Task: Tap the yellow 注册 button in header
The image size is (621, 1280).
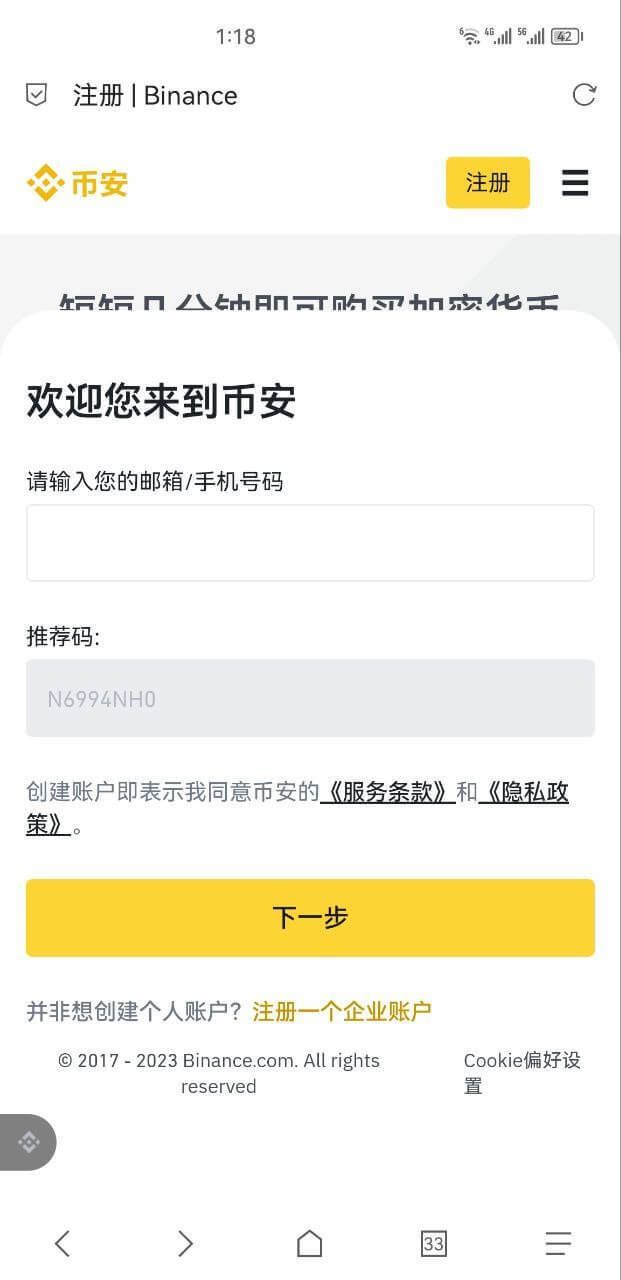Action: [487, 183]
